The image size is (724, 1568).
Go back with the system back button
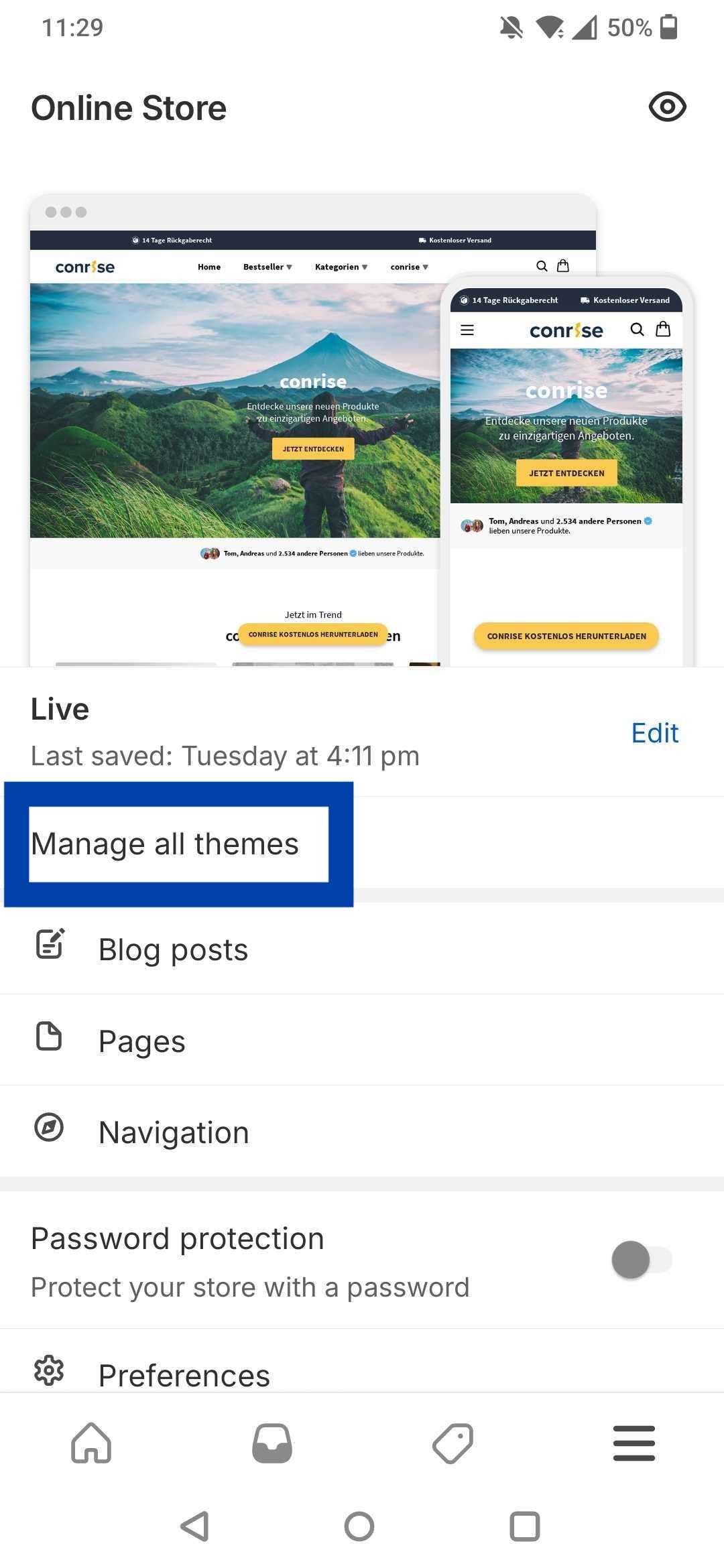pyautogui.click(x=195, y=1526)
